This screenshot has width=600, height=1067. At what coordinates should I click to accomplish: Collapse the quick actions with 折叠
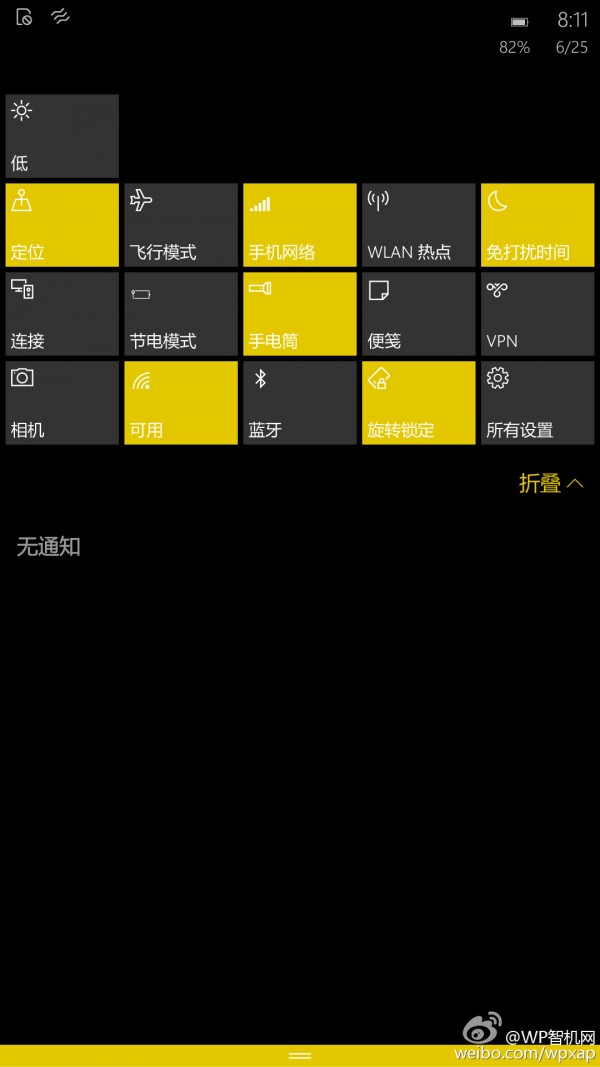pos(551,484)
